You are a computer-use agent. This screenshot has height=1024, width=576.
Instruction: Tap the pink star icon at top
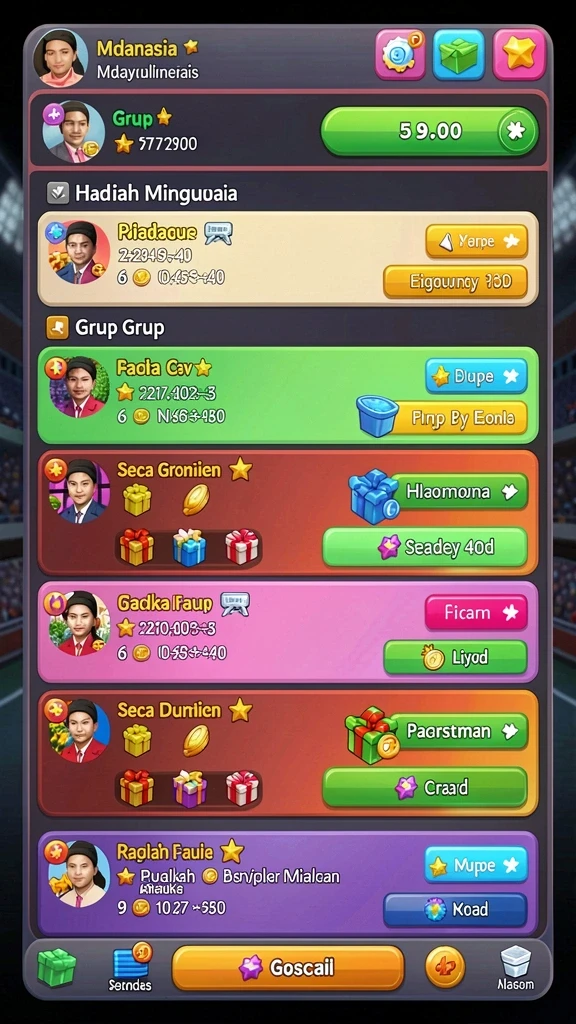pos(519,55)
